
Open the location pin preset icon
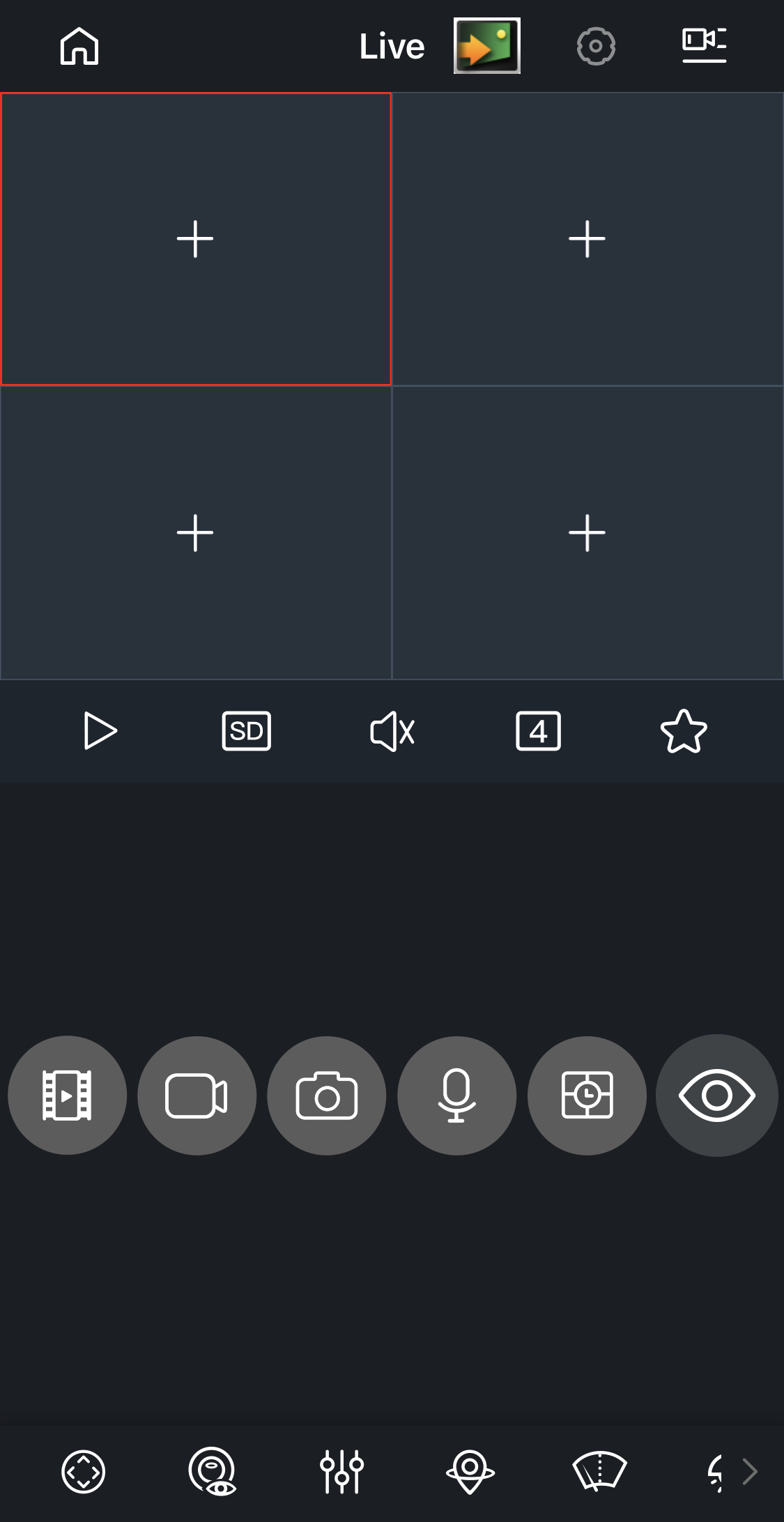[x=470, y=1472]
